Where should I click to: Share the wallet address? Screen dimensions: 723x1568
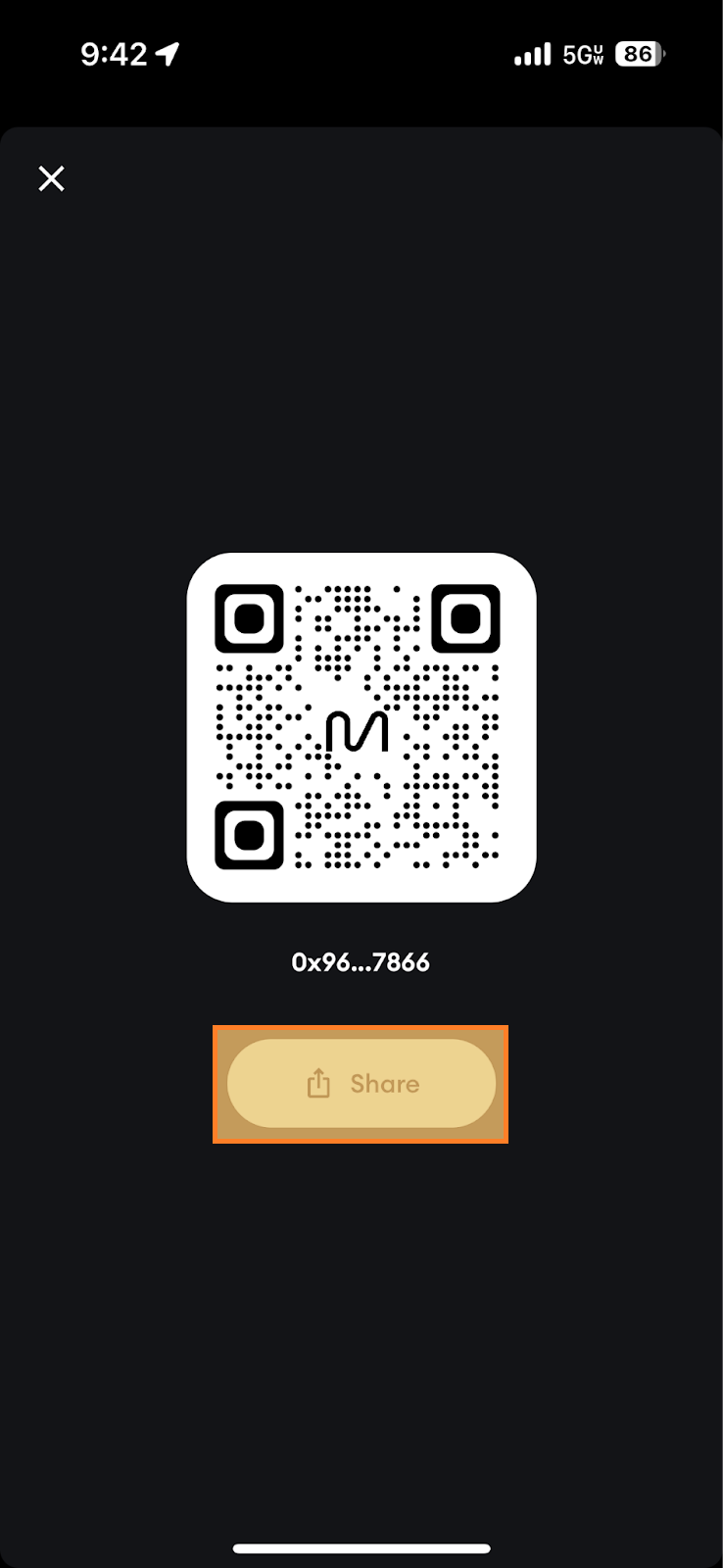pos(361,1084)
